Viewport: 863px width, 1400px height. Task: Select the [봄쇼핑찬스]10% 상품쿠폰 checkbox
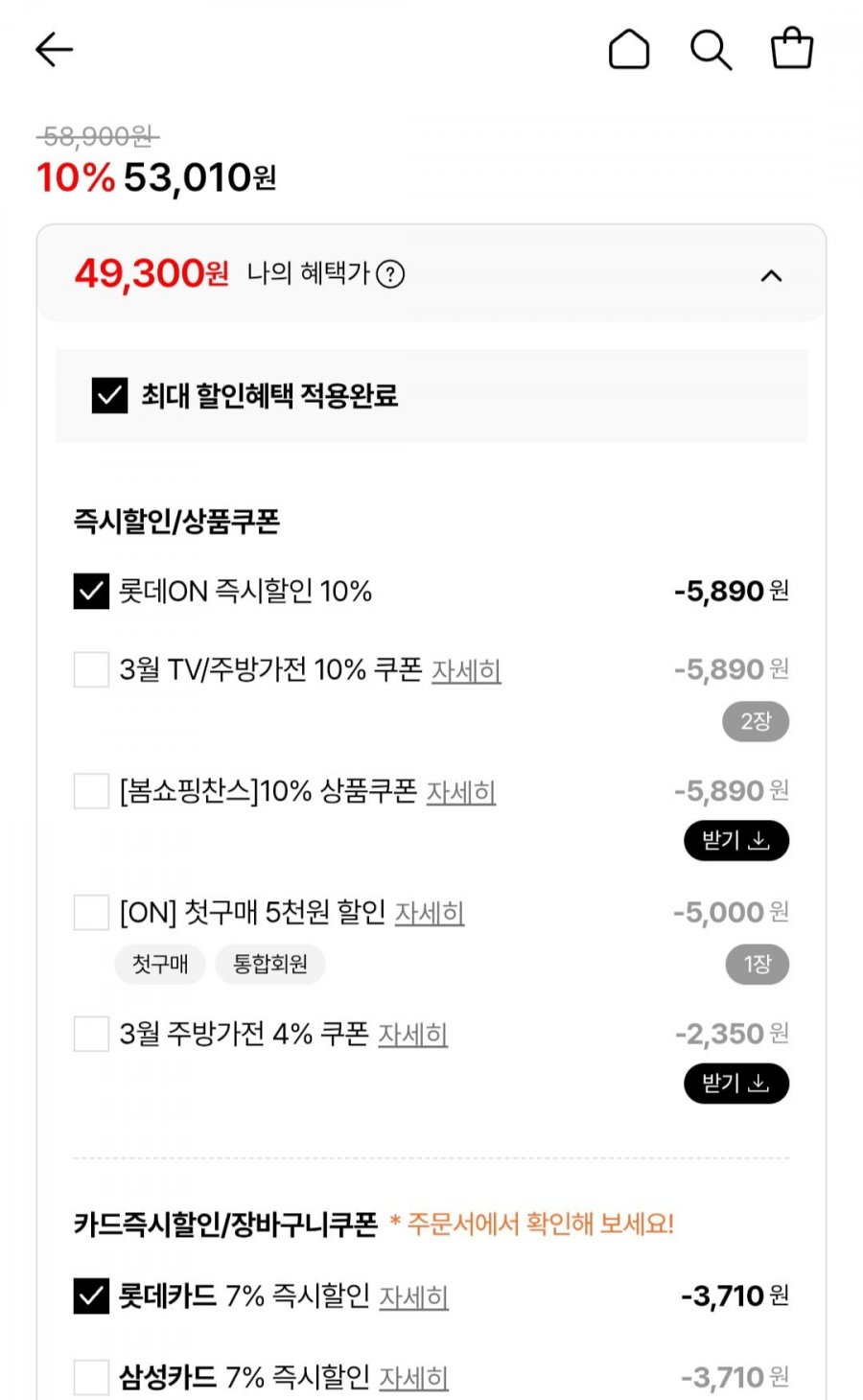(91, 791)
